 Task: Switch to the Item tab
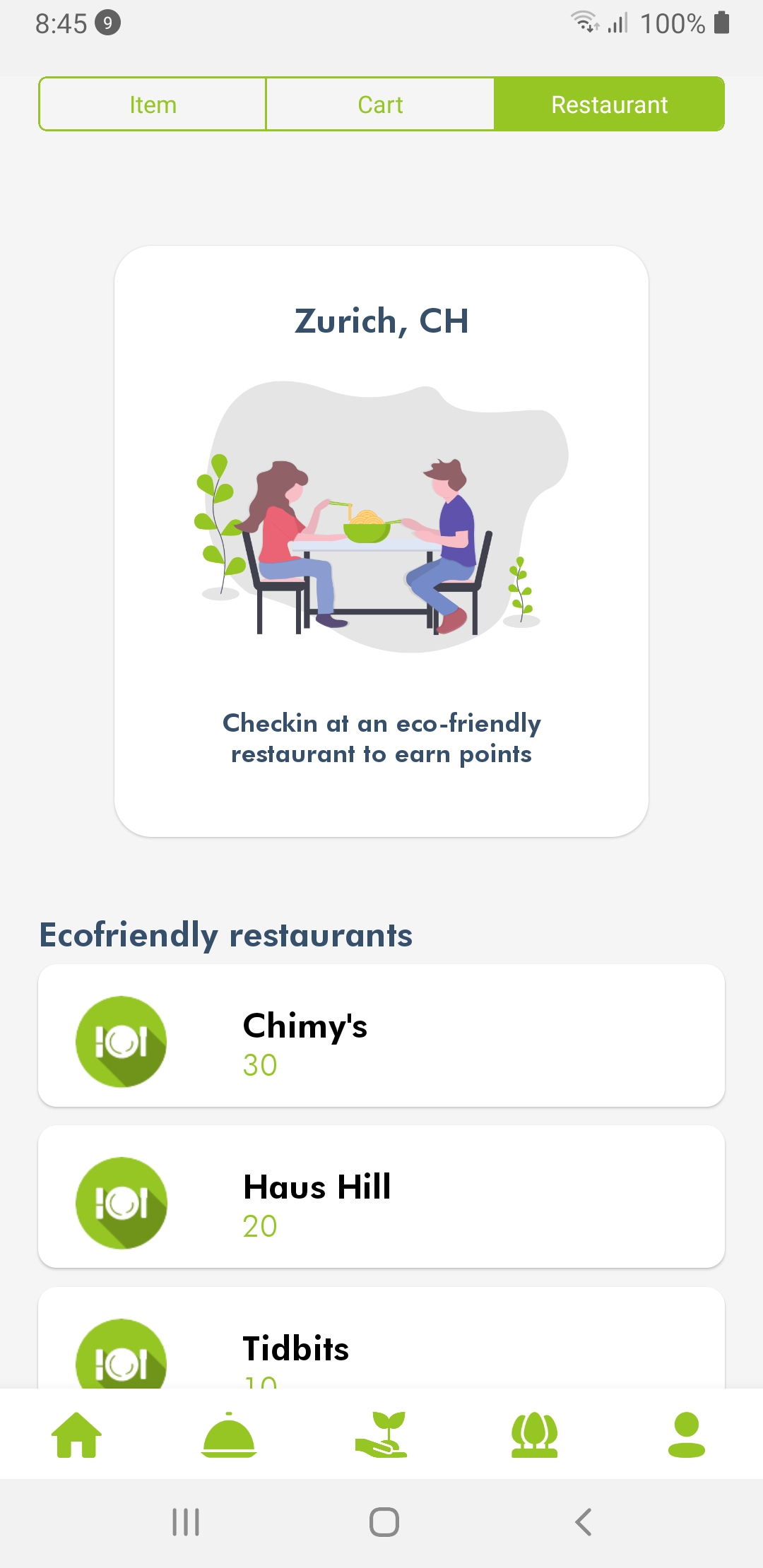point(153,105)
